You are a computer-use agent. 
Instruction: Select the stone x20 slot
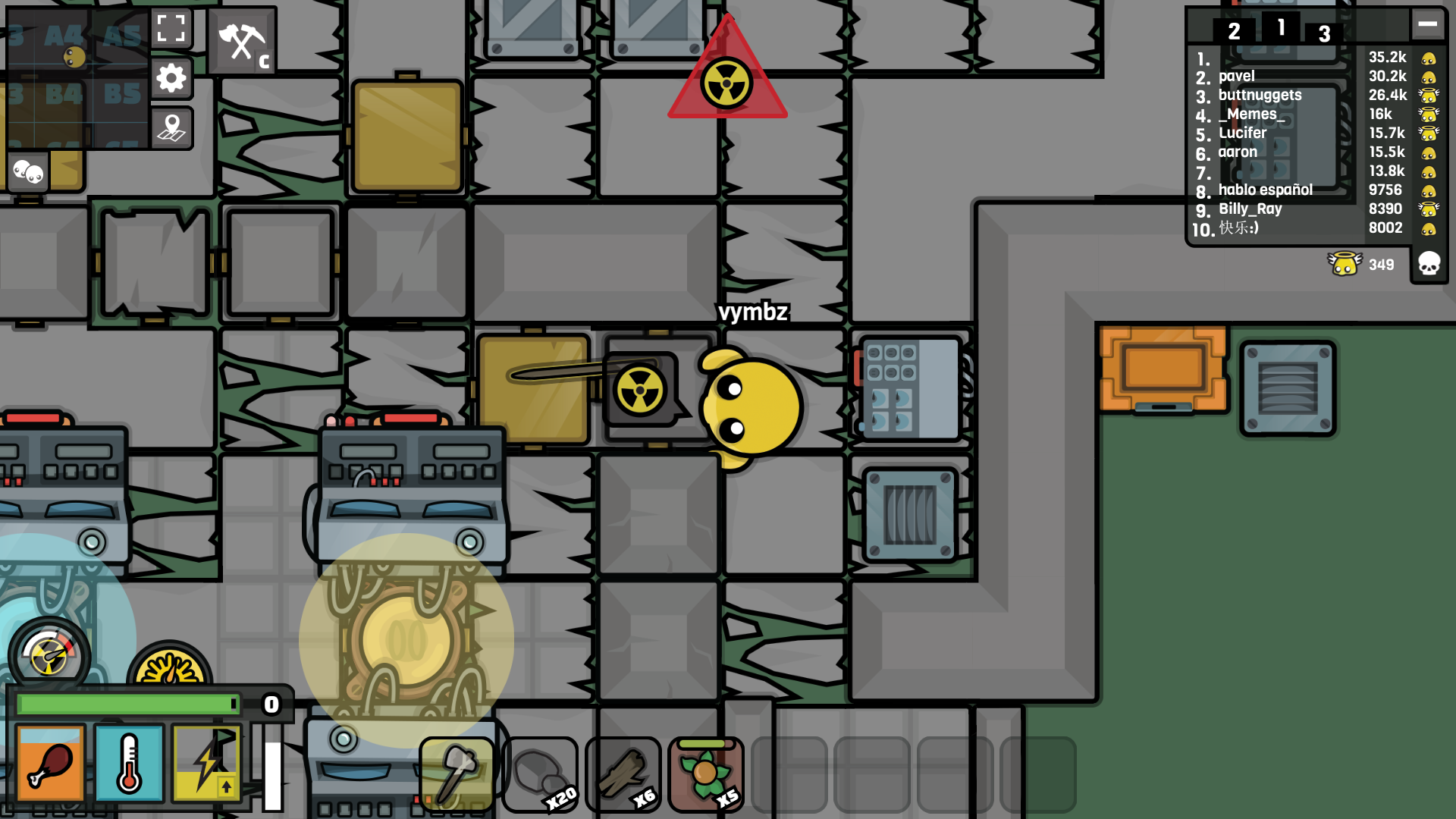[541, 774]
